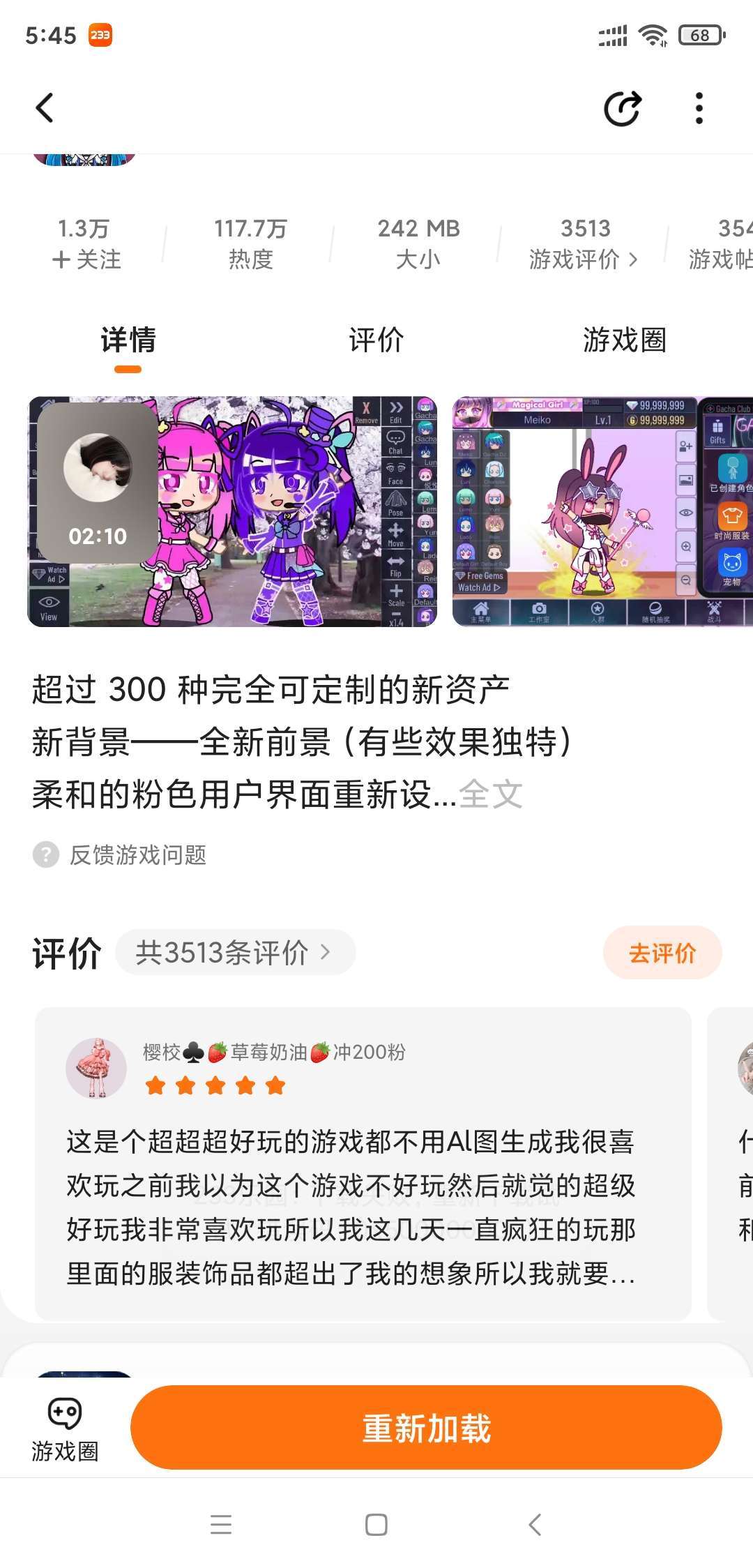Switch to the 游戏圈 top tab
Viewport: 753px width, 1568px height.
(624, 340)
